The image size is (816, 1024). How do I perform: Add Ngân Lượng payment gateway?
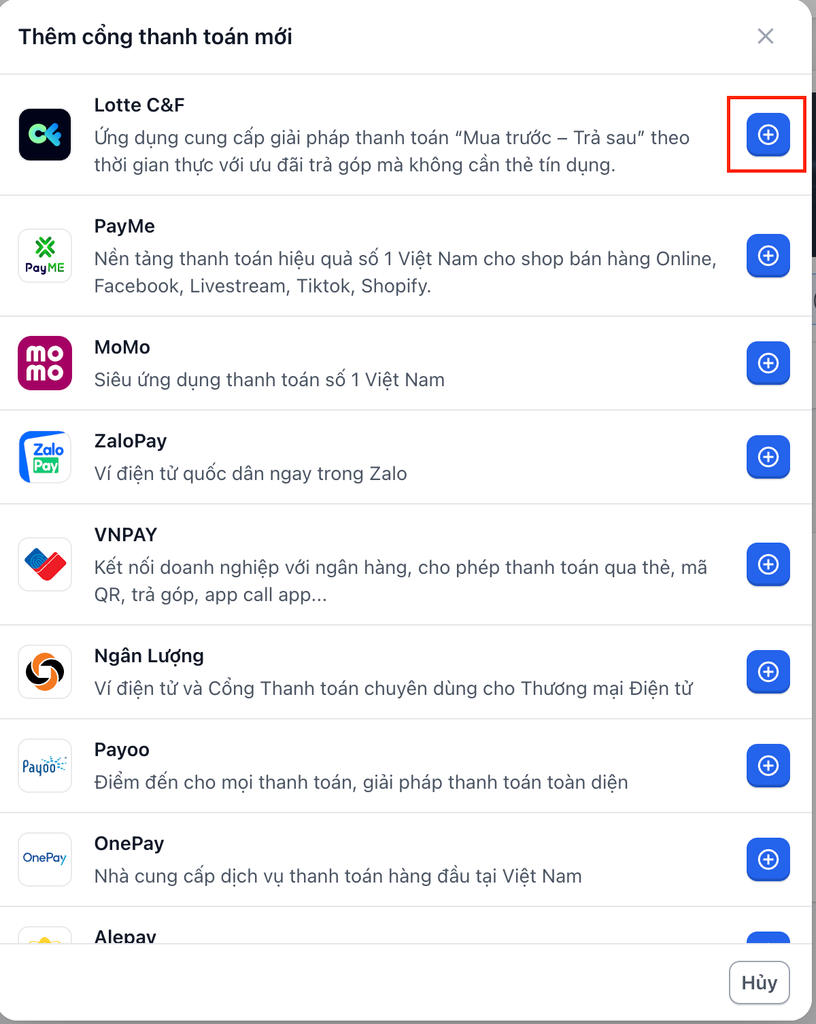(x=768, y=672)
